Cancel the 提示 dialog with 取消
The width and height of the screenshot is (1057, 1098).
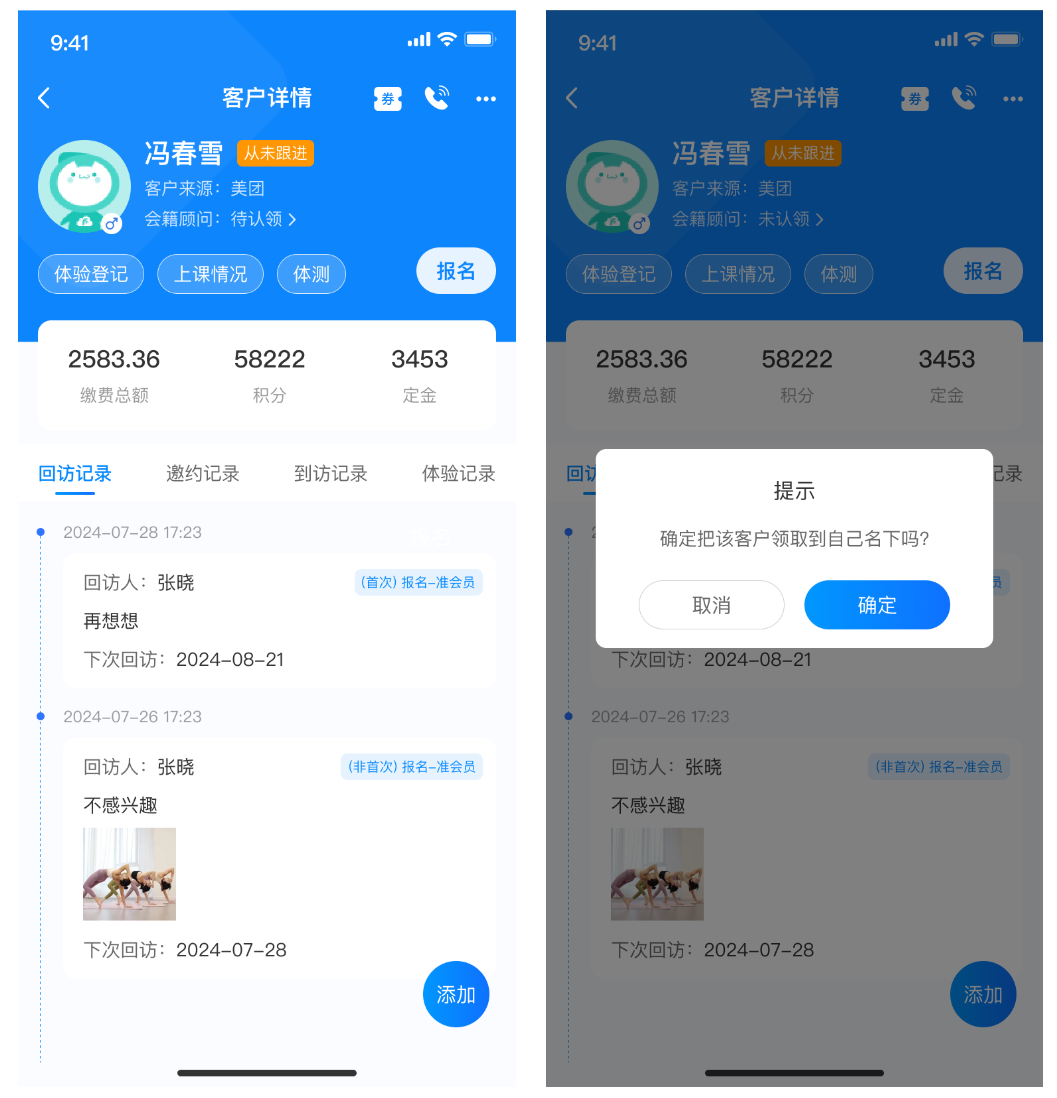(x=711, y=605)
